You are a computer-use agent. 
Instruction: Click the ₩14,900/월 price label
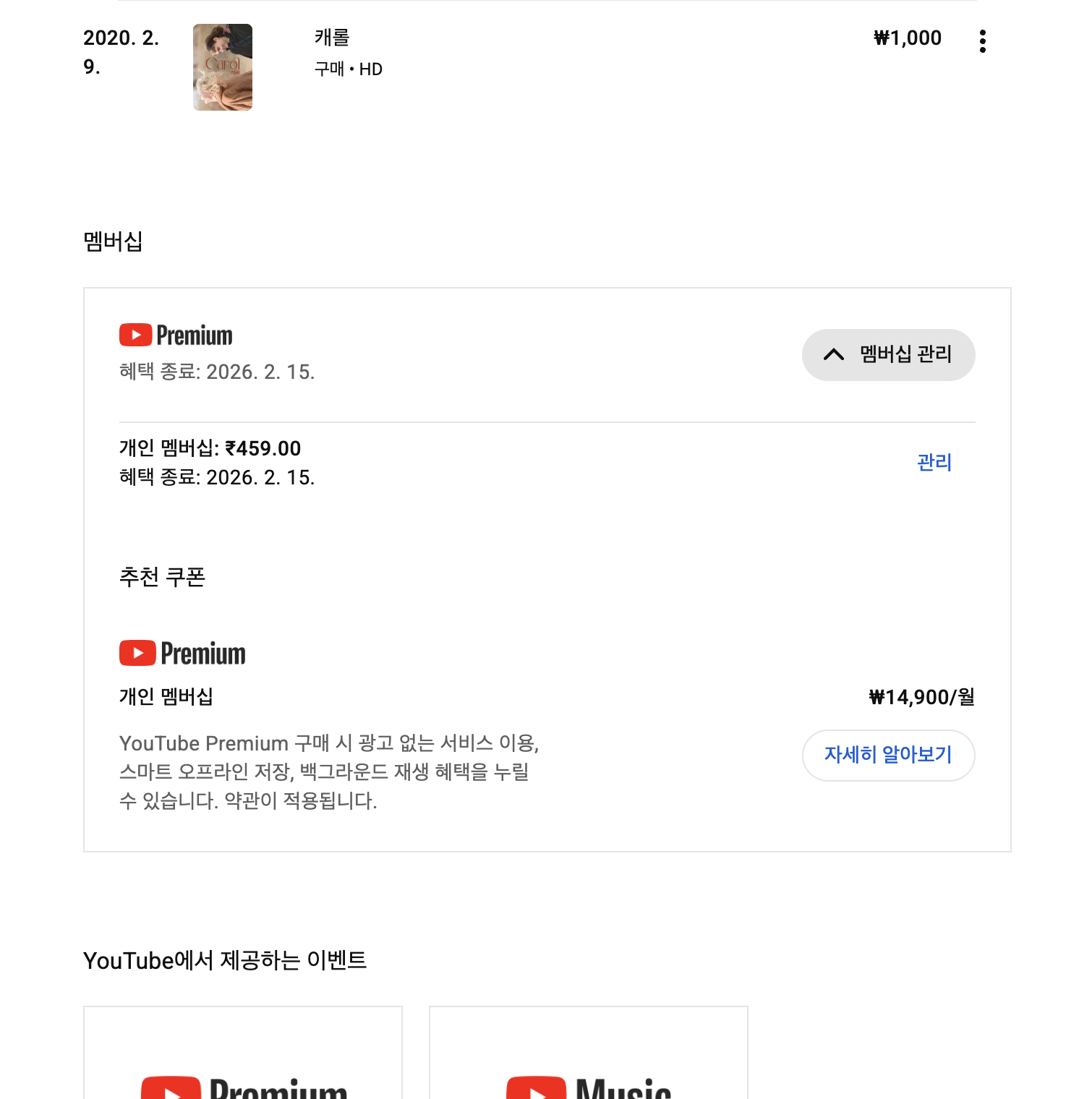(x=921, y=697)
